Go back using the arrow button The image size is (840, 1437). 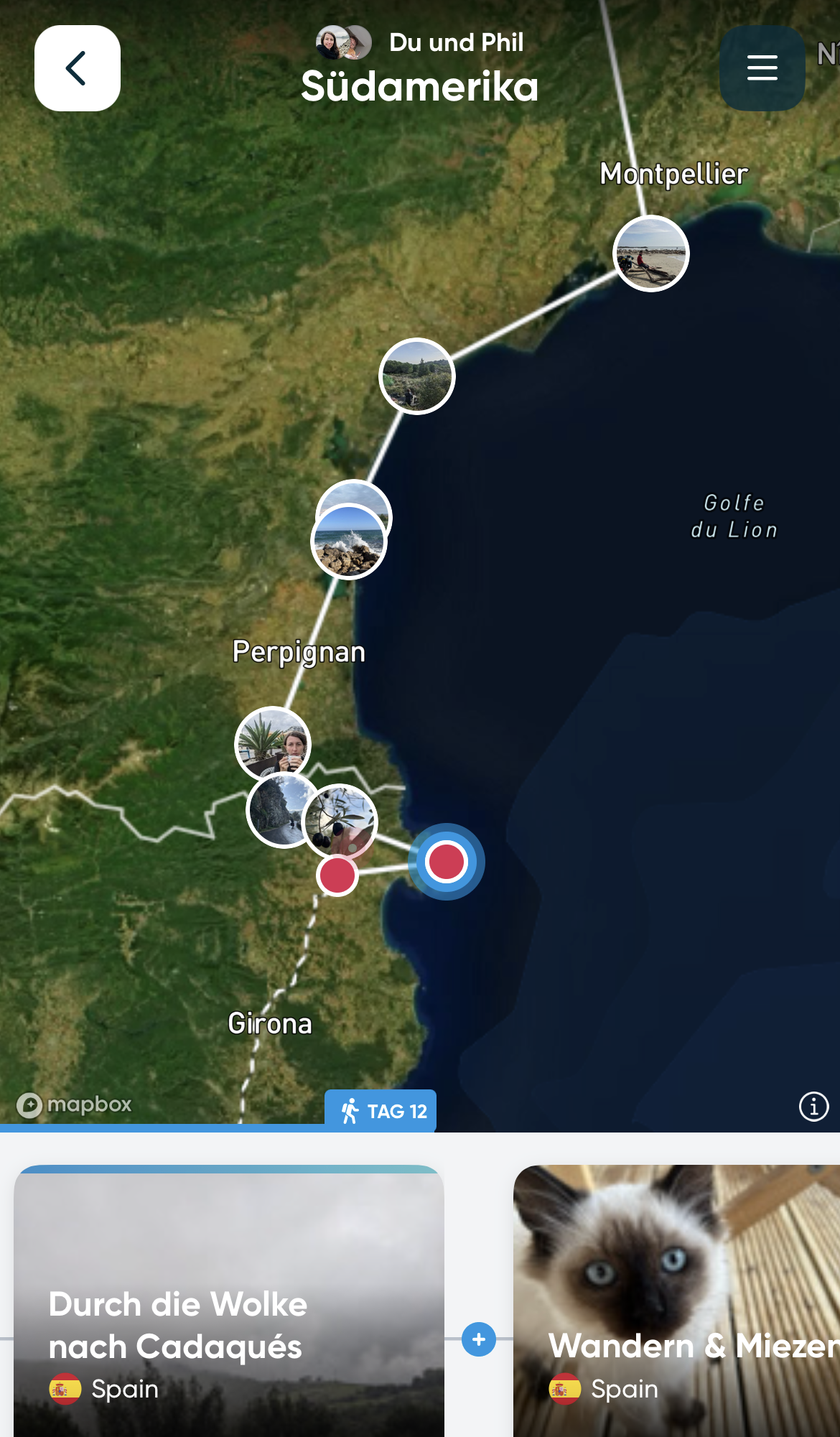78,69
